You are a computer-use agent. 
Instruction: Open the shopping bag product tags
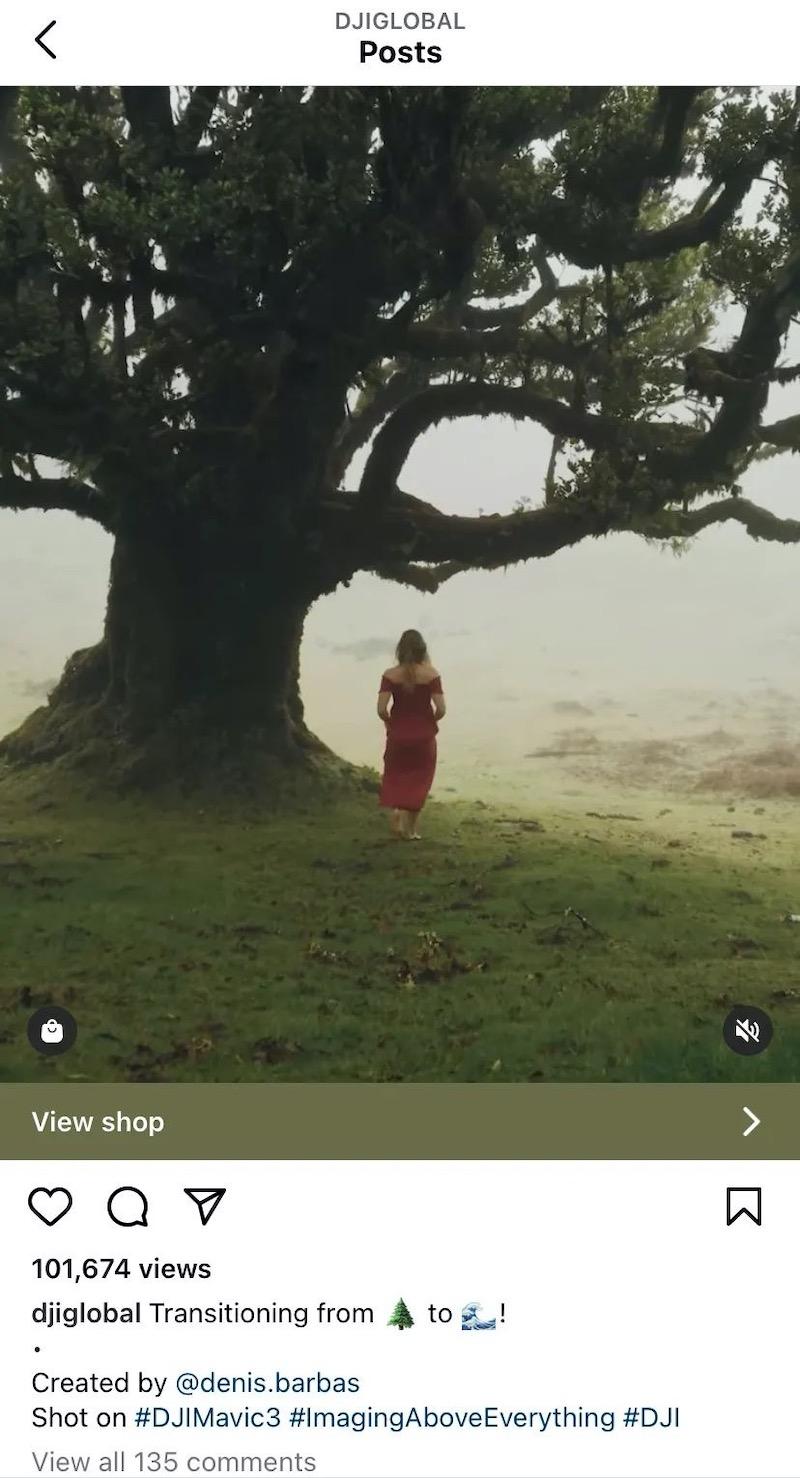click(52, 1030)
